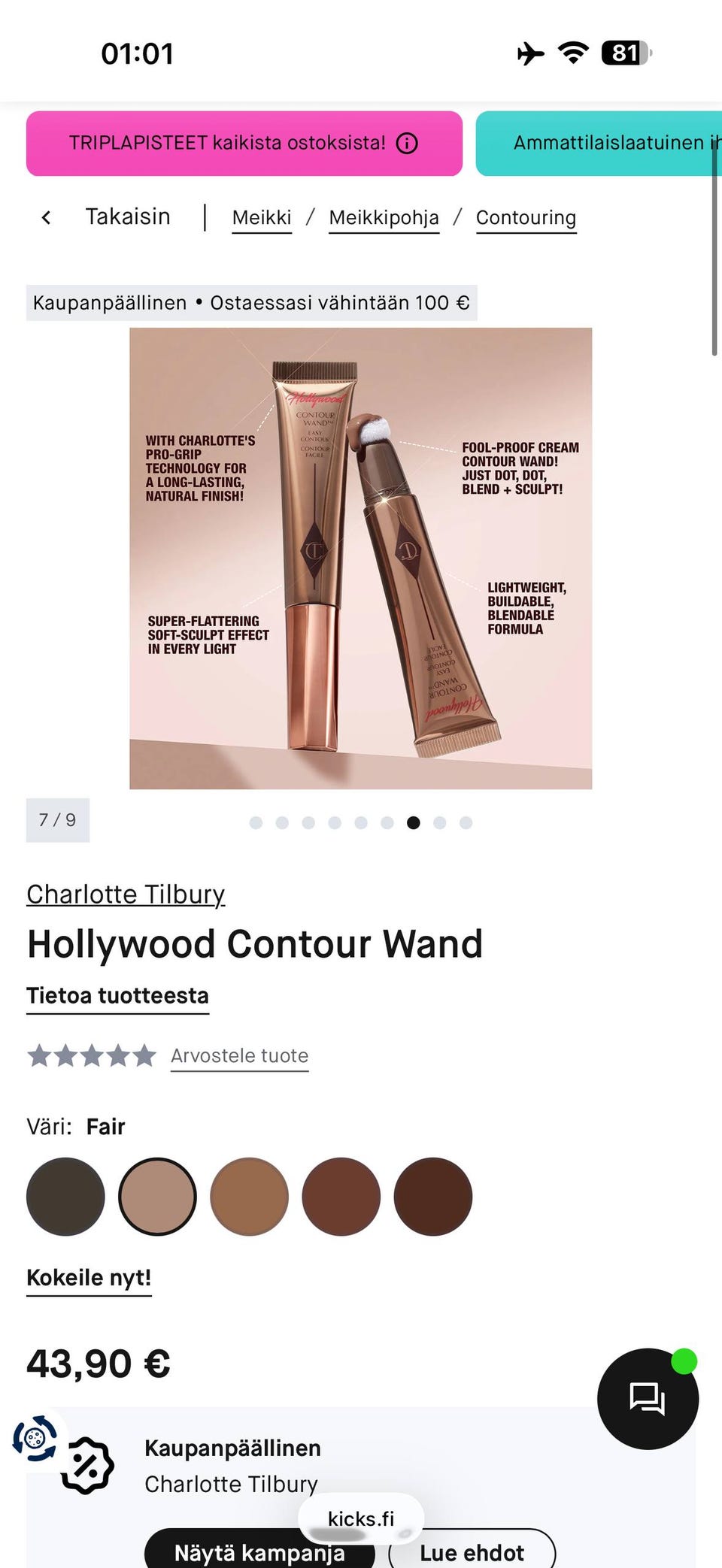The width and height of the screenshot is (722, 1568).
Task: Choose the medium tan color swatch
Action: [249, 1196]
